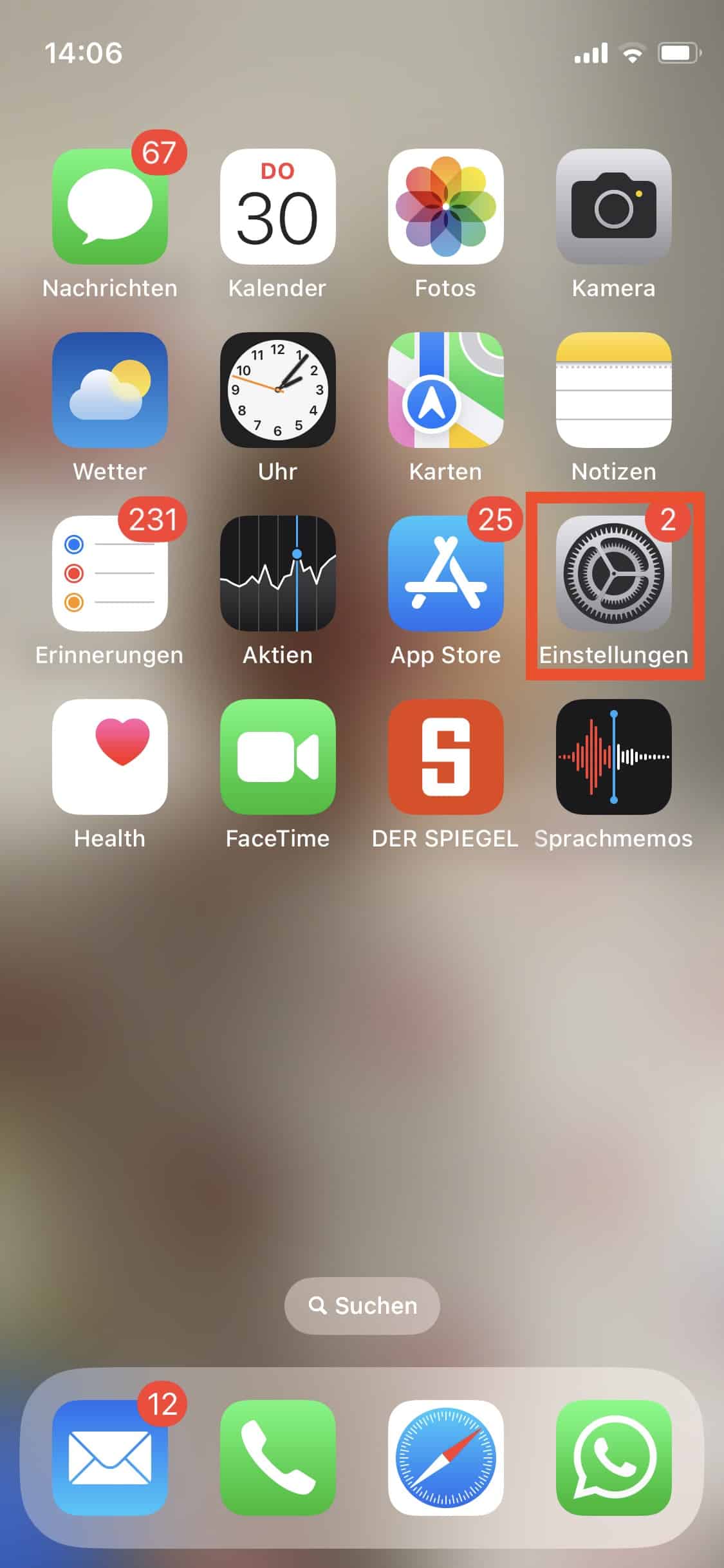Viewport: 724px width, 1568px height.
Task: Launch the Health app
Action: point(110,757)
